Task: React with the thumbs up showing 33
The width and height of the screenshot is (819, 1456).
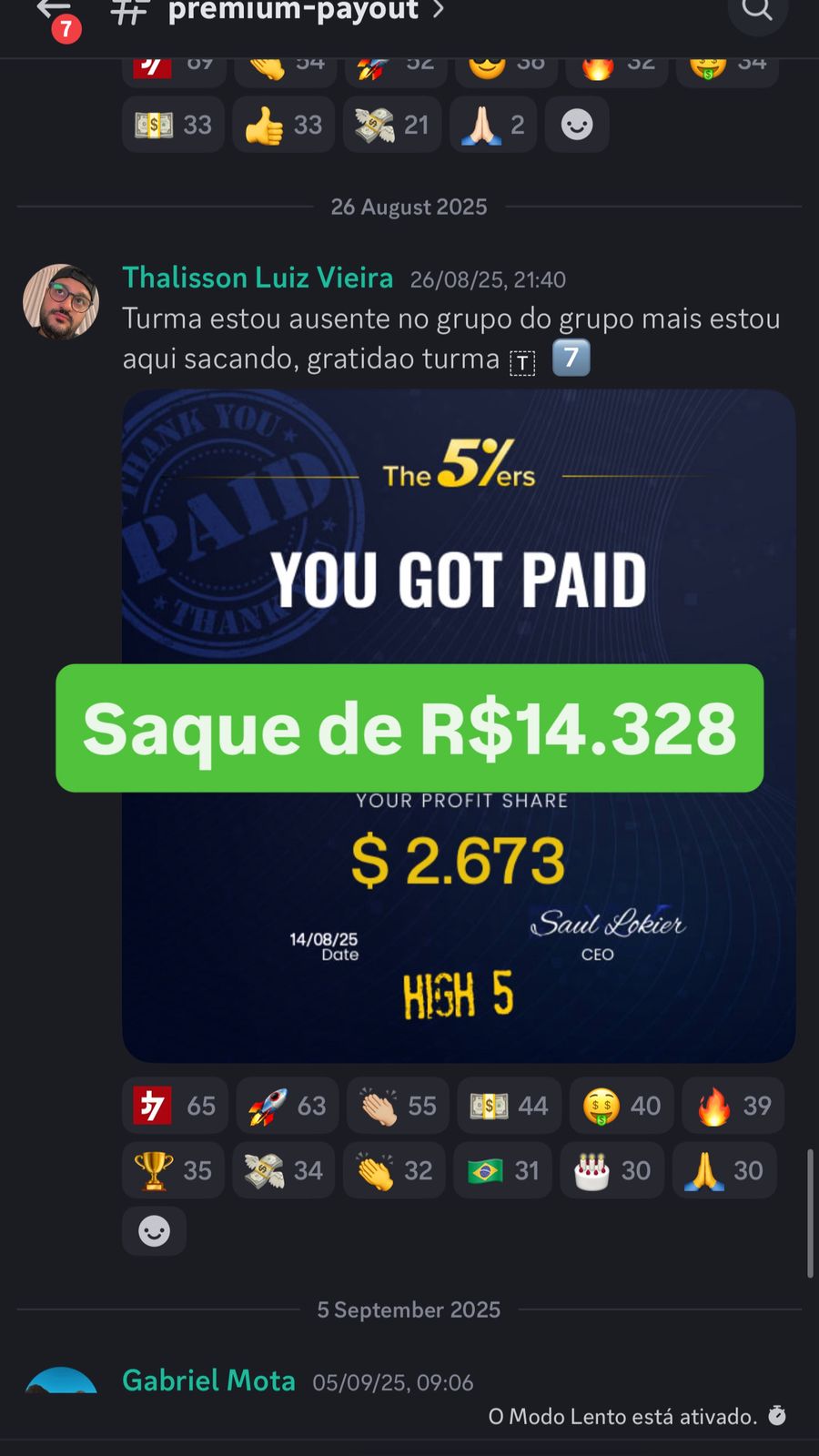Action: pos(283,125)
